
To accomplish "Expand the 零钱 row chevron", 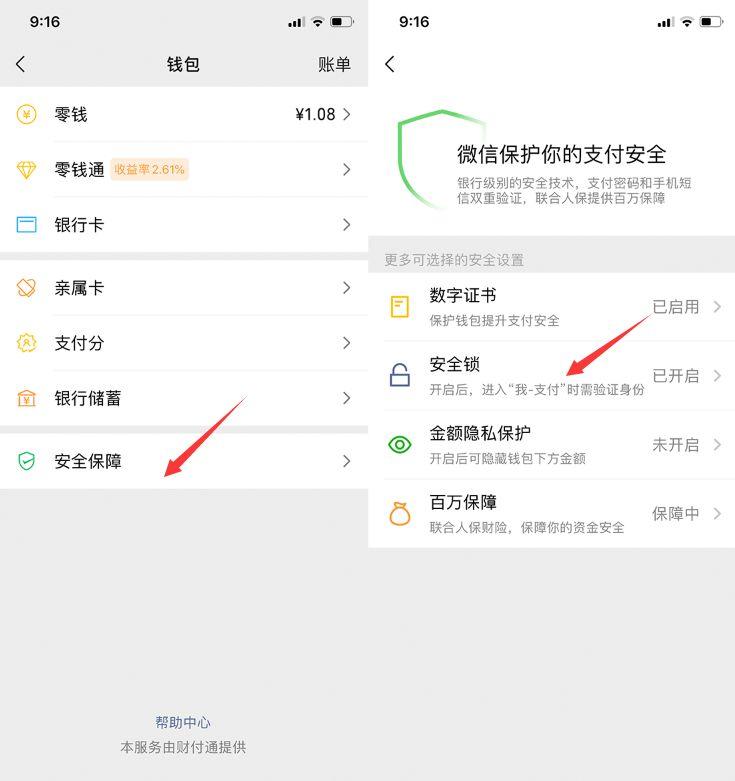I will pos(349,114).
